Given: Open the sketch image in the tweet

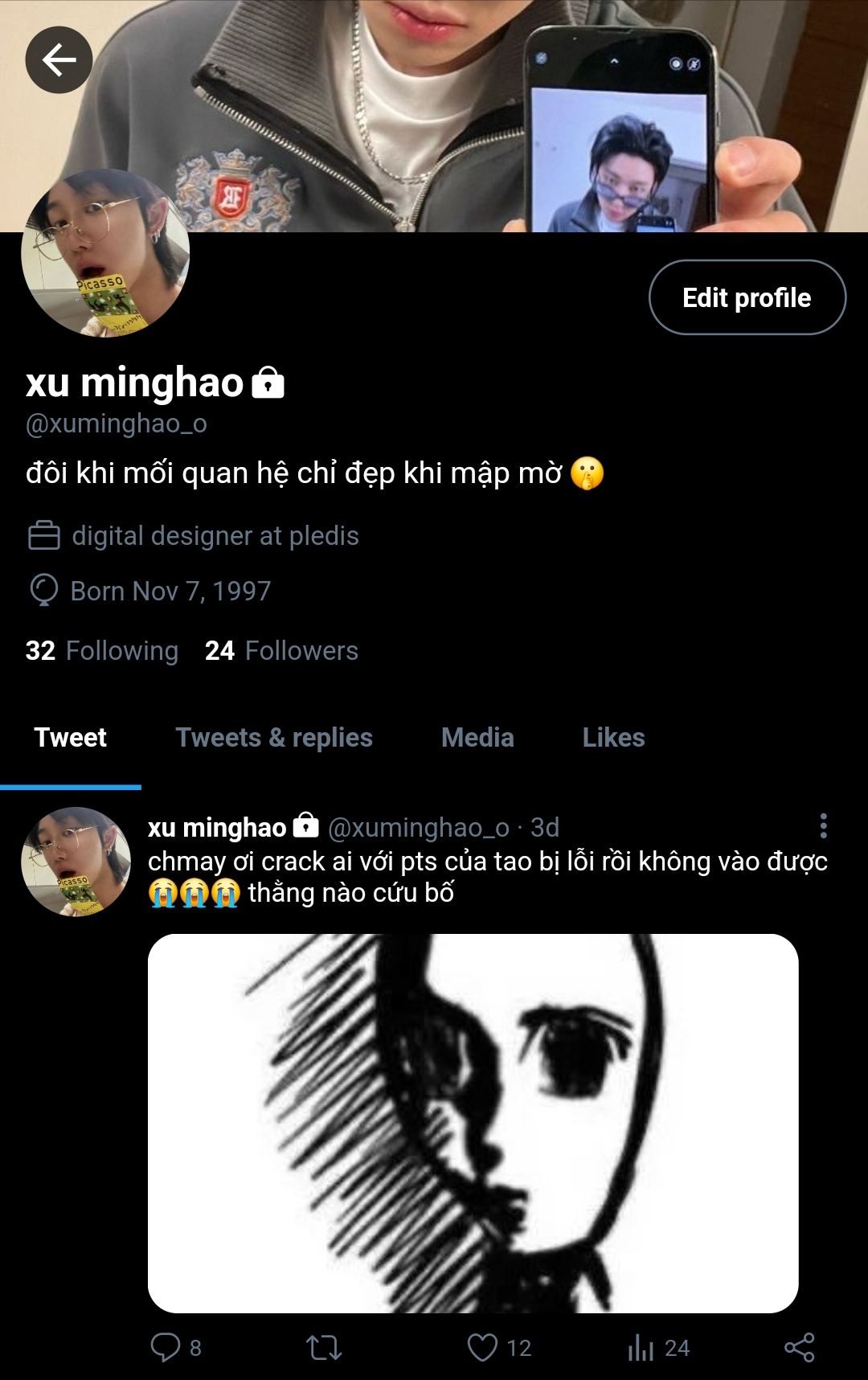Looking at the screenshot, I should pos(473,1123).
